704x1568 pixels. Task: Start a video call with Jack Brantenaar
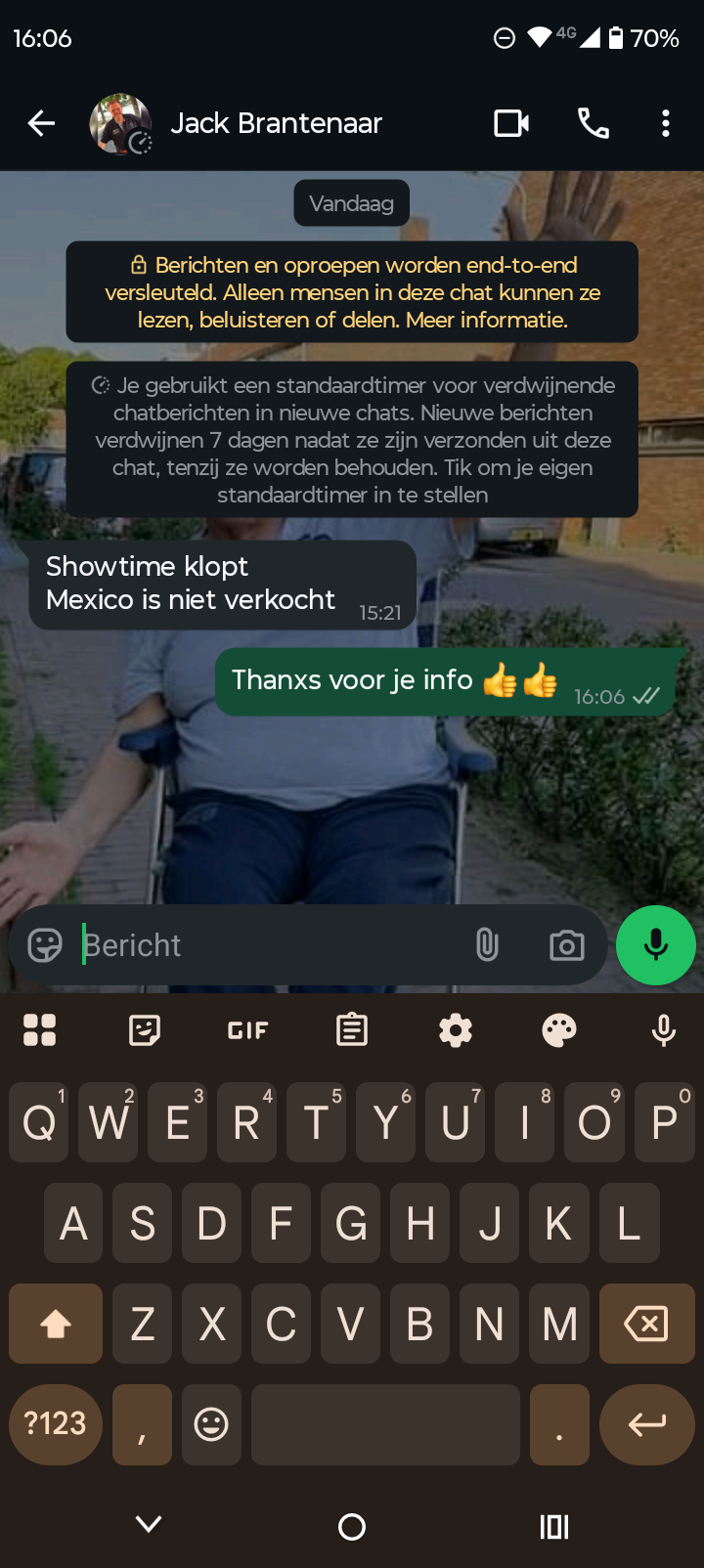(511, 123)
